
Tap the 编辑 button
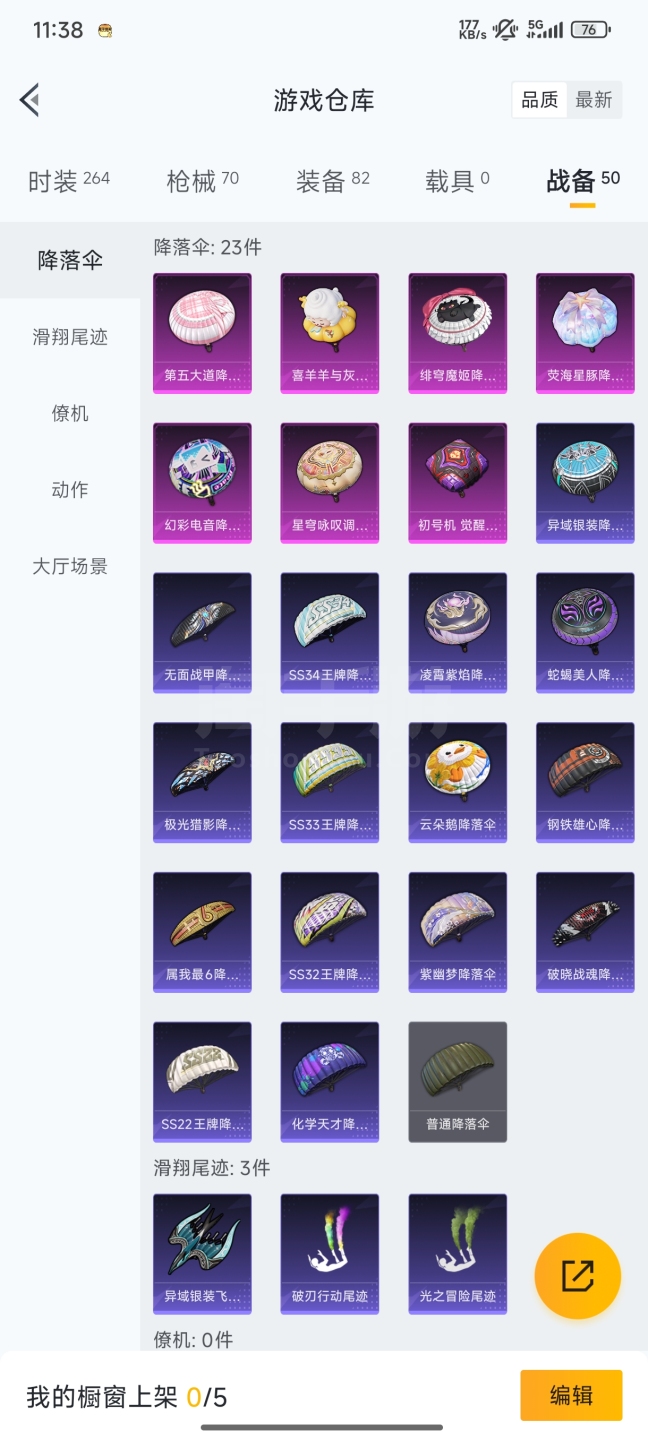(x=571, y=1396)
